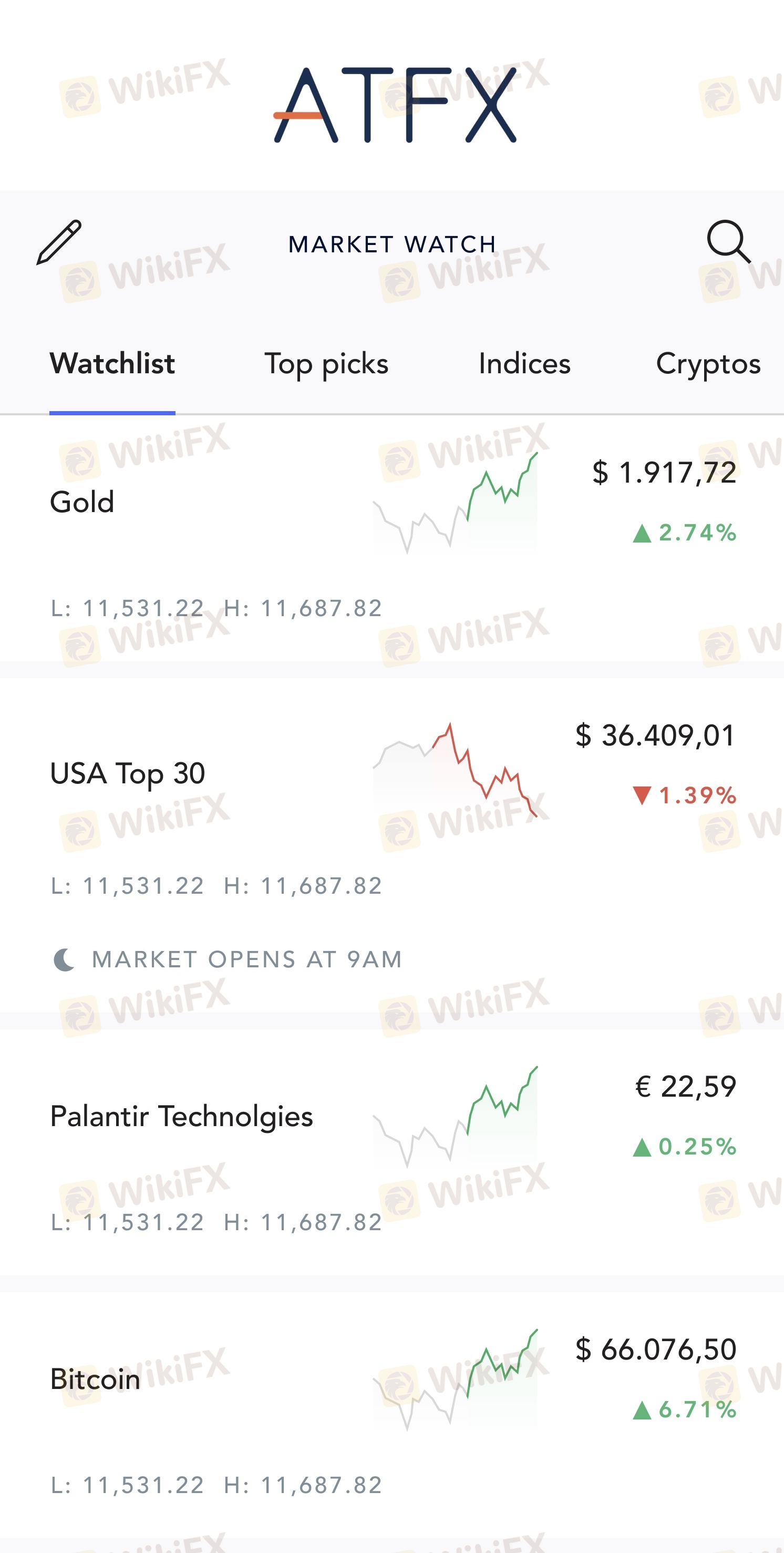Open the USA Top 30 row
Image resolution: width=784 pixels, height=1553 pixels.
[x=391, y=845]
